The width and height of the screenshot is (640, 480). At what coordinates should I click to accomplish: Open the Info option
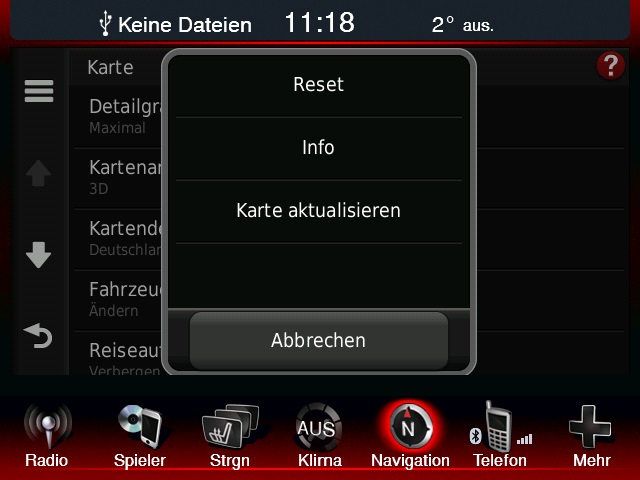318,148
